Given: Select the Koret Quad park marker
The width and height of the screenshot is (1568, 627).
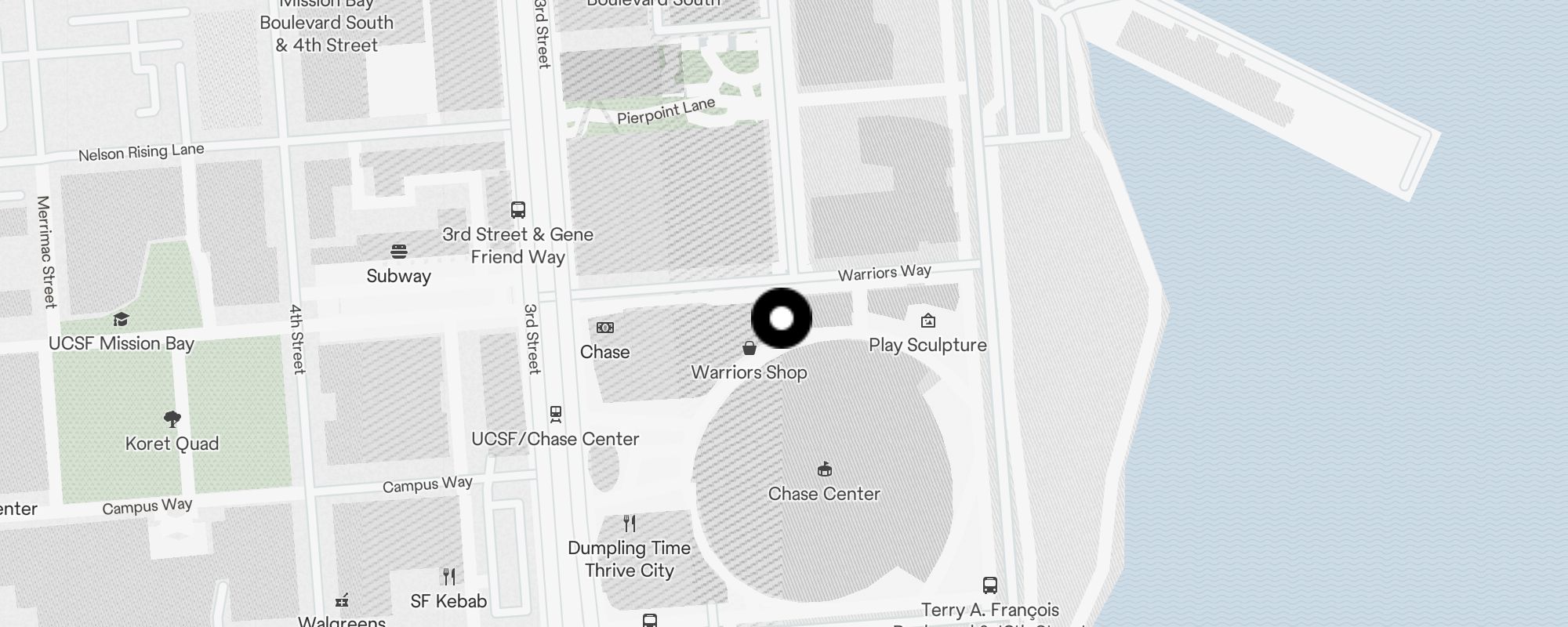Looking at the screenshot, I should click(172, 419).
